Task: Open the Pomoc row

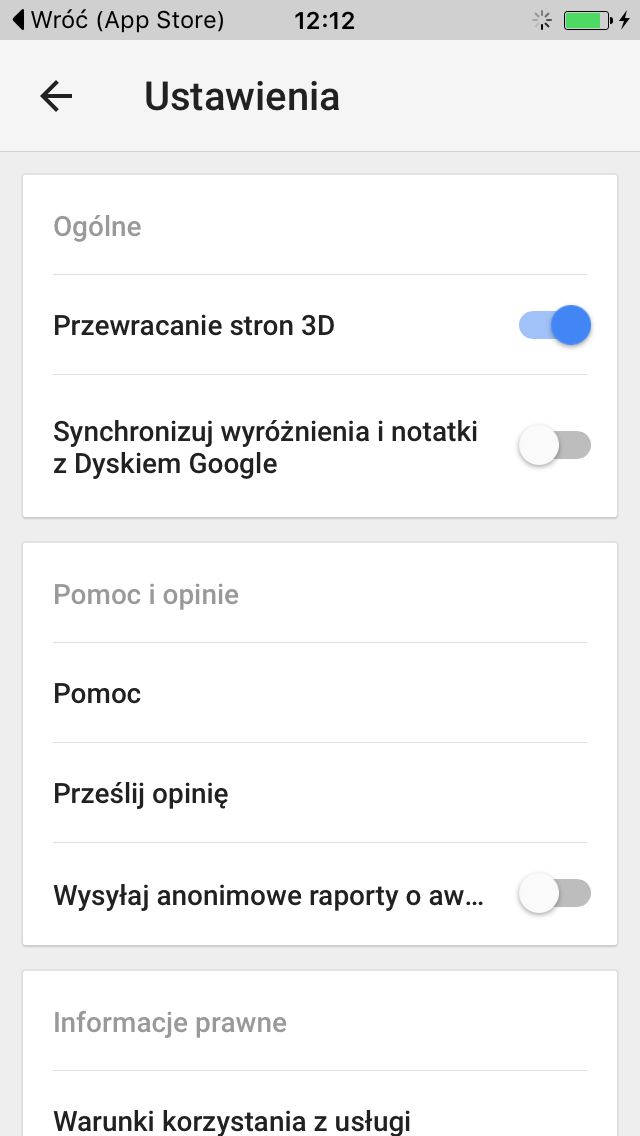Action: coord(320,693)
